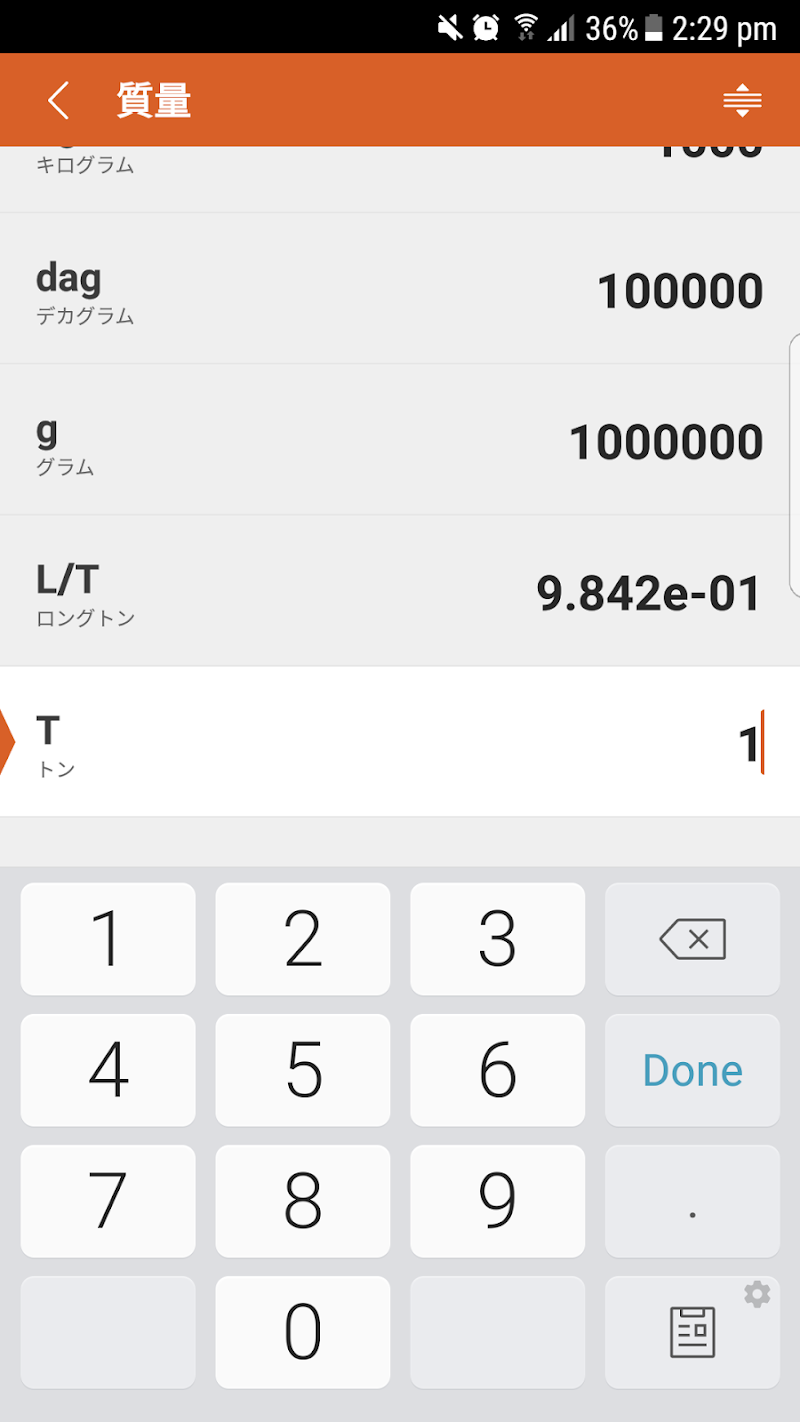The height and width of the screenshot is (1422, 800).
Task: Enter digit 4 on the keypad
Action: click(108, 1070)
